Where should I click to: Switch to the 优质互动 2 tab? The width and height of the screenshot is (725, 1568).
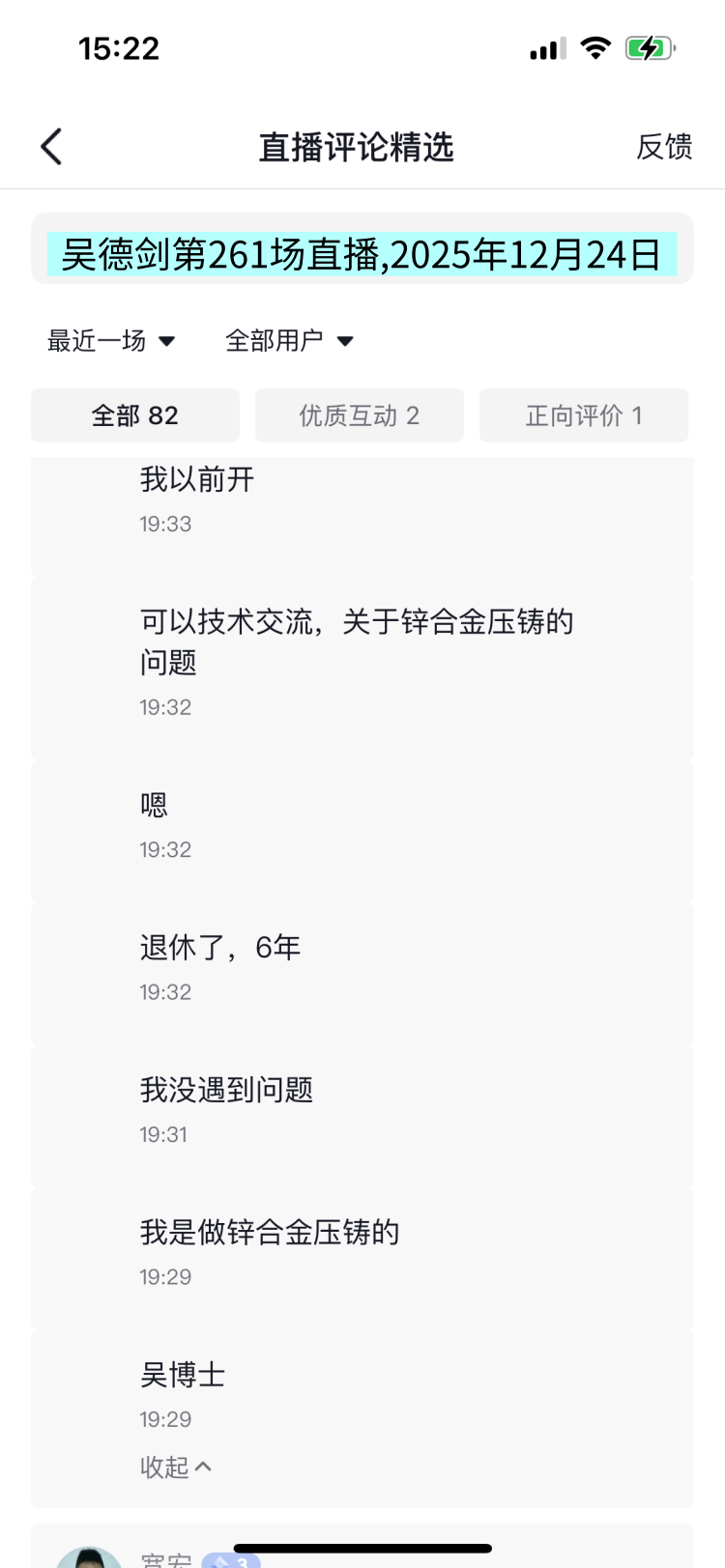(x=359, y=415)
